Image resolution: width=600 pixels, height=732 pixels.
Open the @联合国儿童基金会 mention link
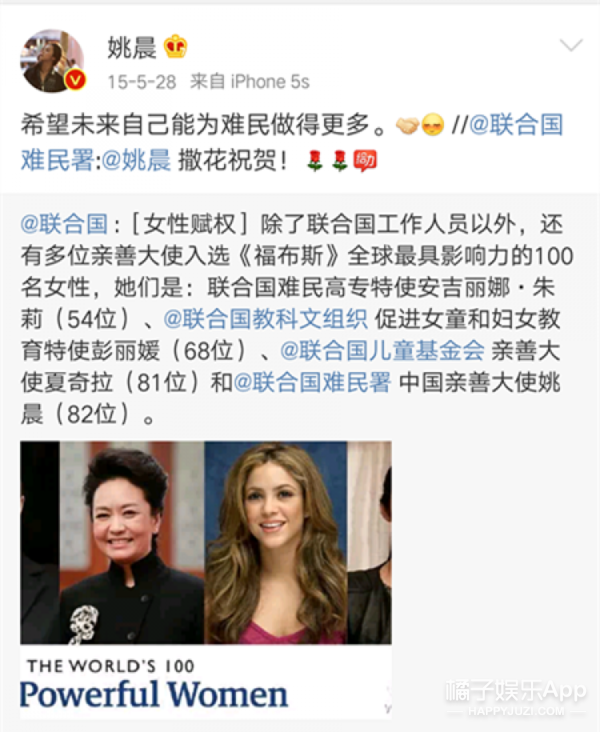coord(383,351)
